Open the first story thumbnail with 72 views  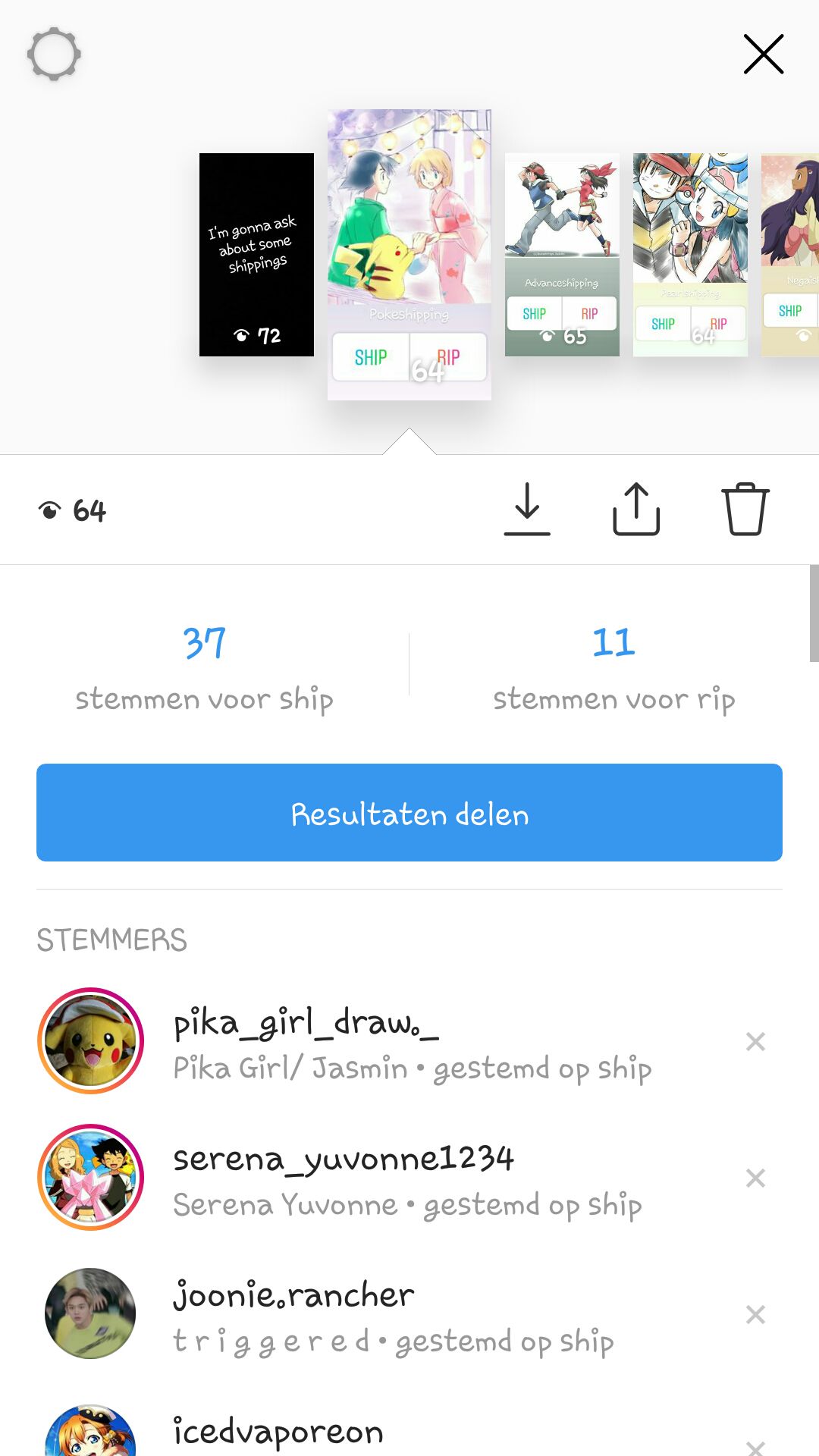point(256,255)
